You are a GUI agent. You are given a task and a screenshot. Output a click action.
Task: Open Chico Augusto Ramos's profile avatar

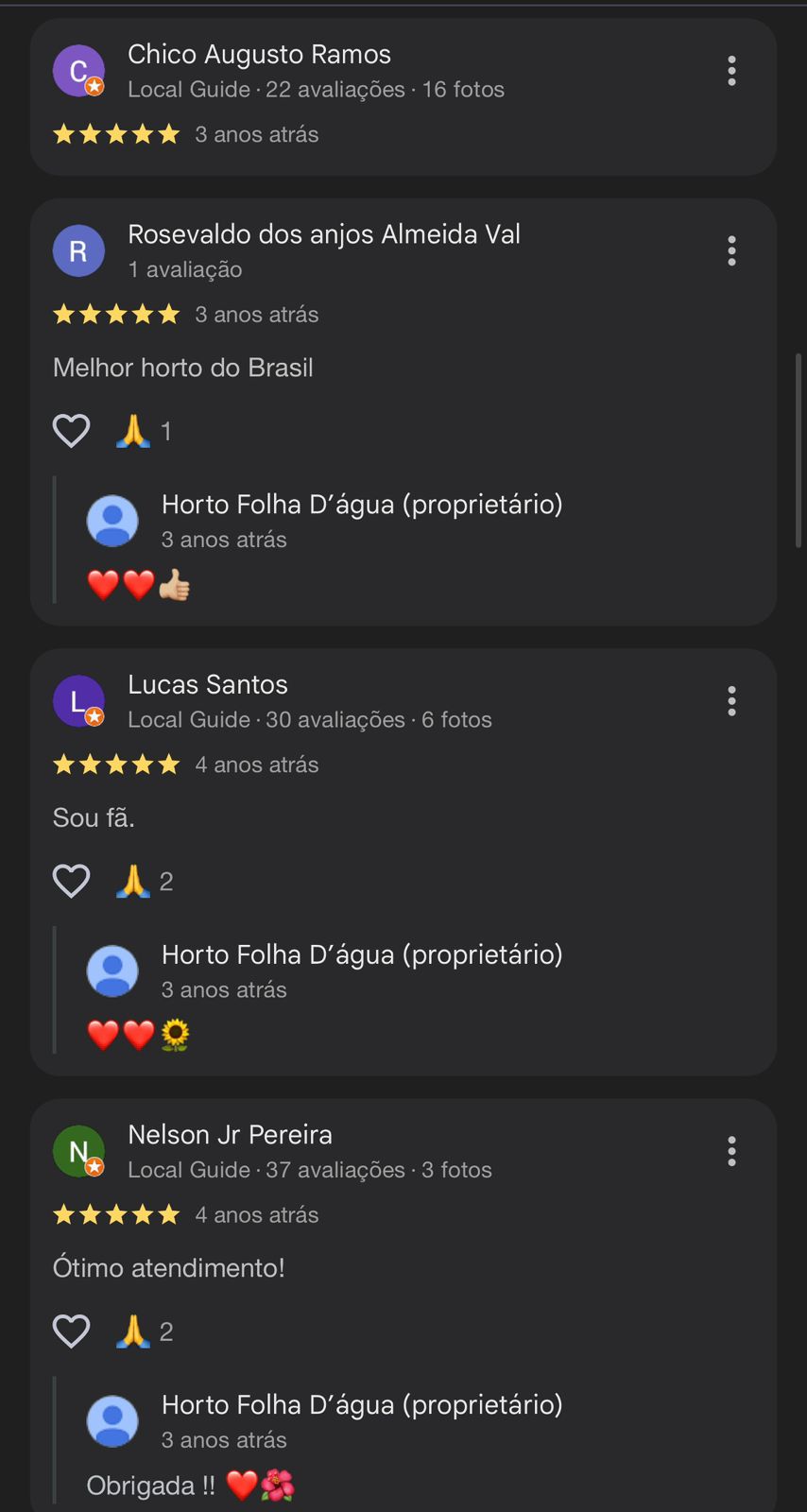click(78, 71)
